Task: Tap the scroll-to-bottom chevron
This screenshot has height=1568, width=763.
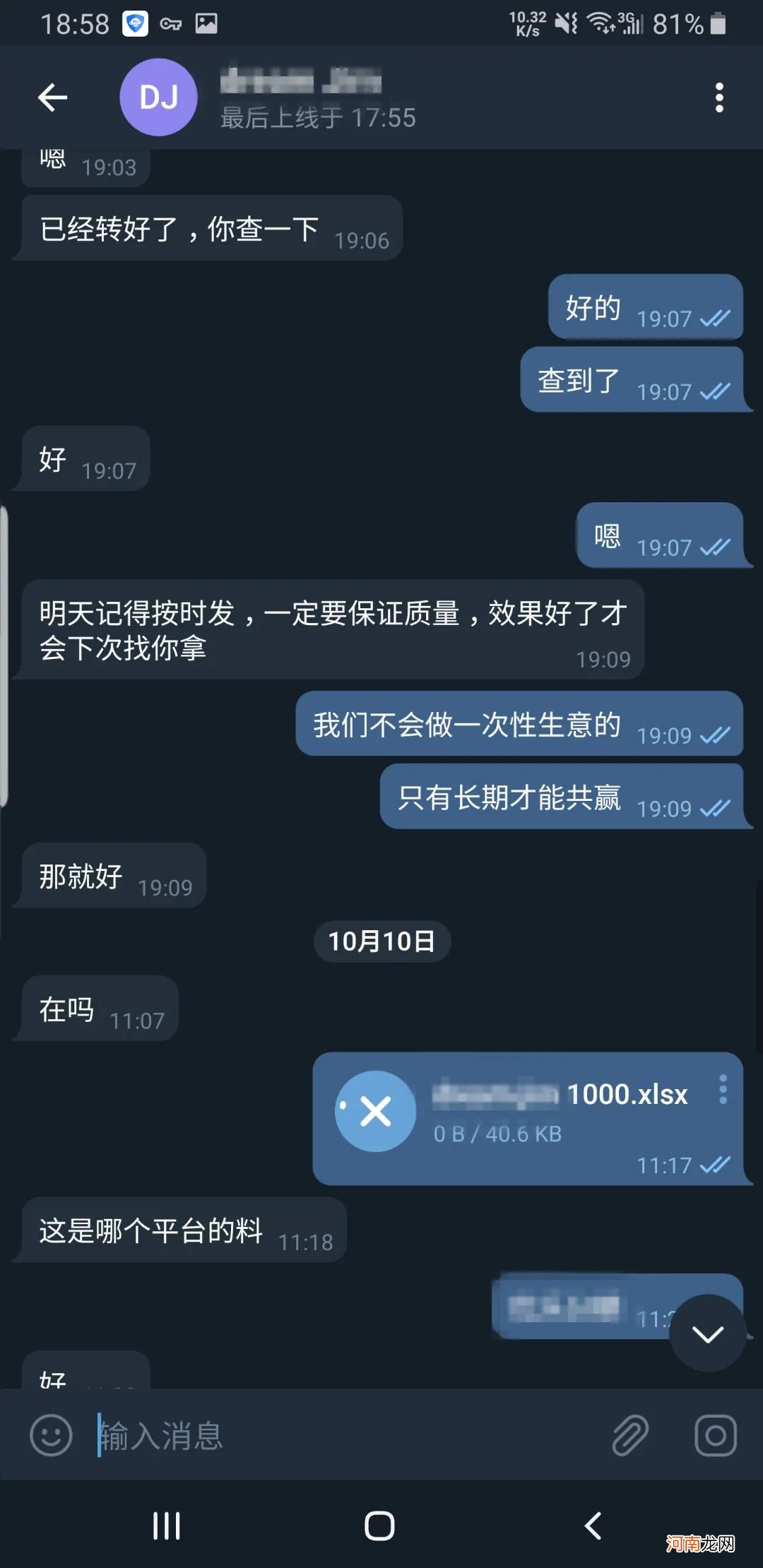Action: coord(706,1331)
